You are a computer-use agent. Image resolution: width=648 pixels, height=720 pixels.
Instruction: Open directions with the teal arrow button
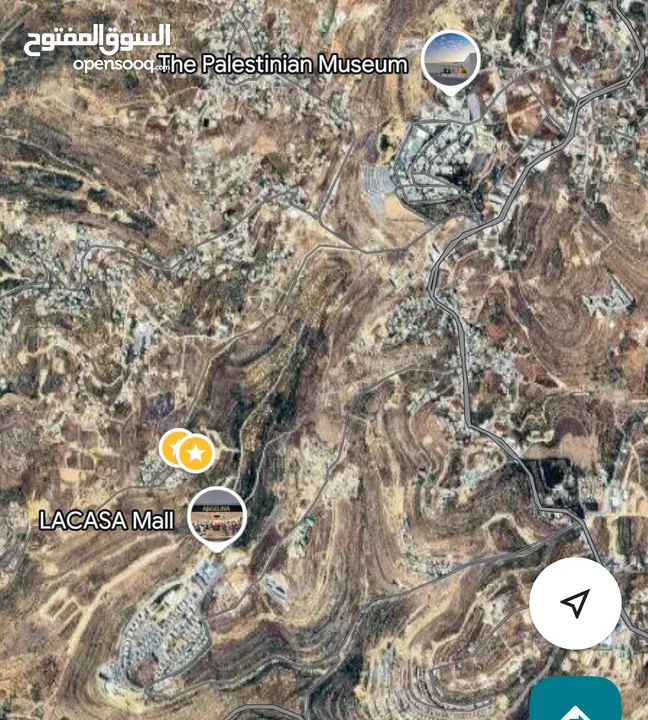coord(576,701)
